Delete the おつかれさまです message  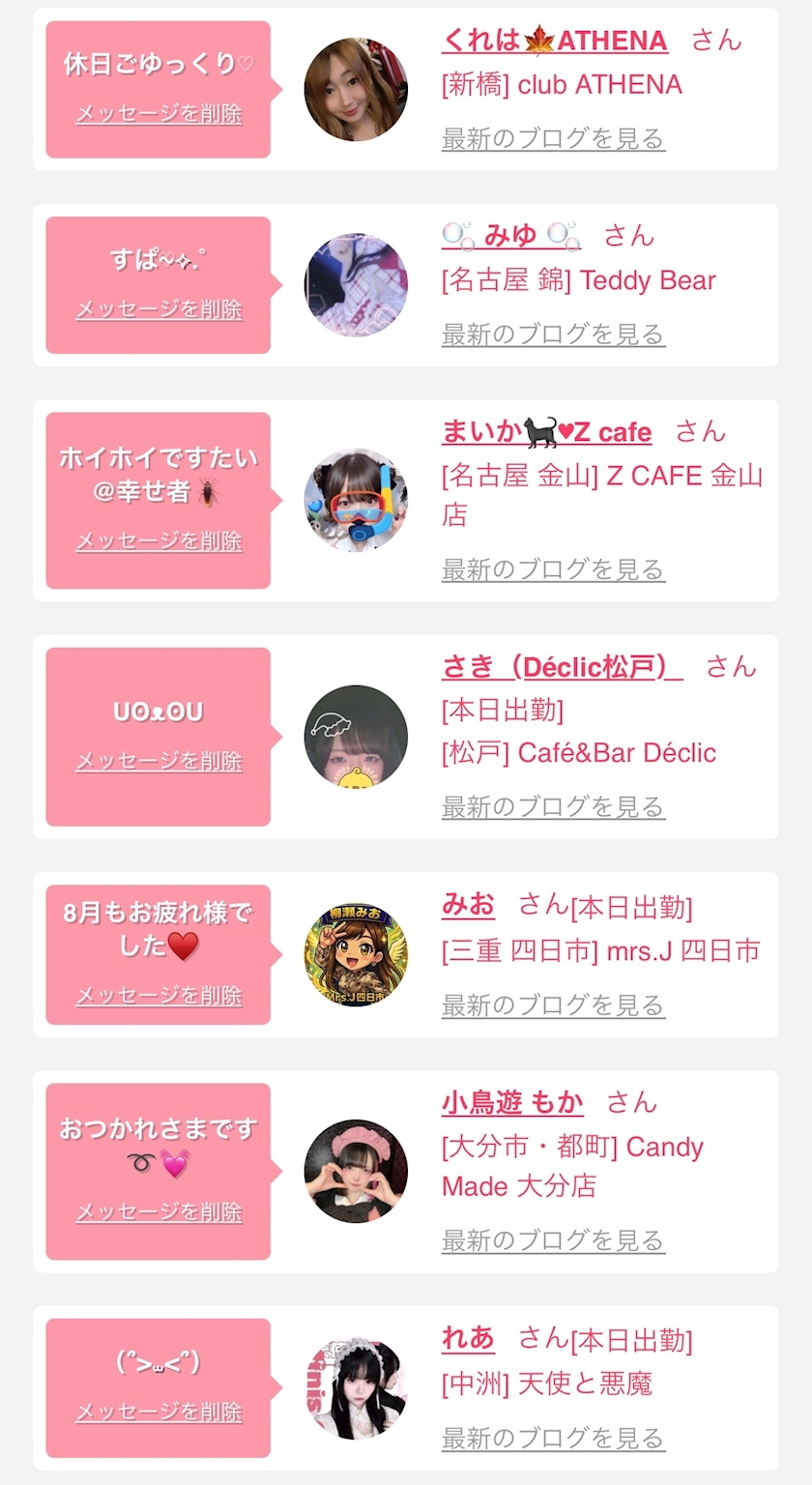click(159, 1212)
